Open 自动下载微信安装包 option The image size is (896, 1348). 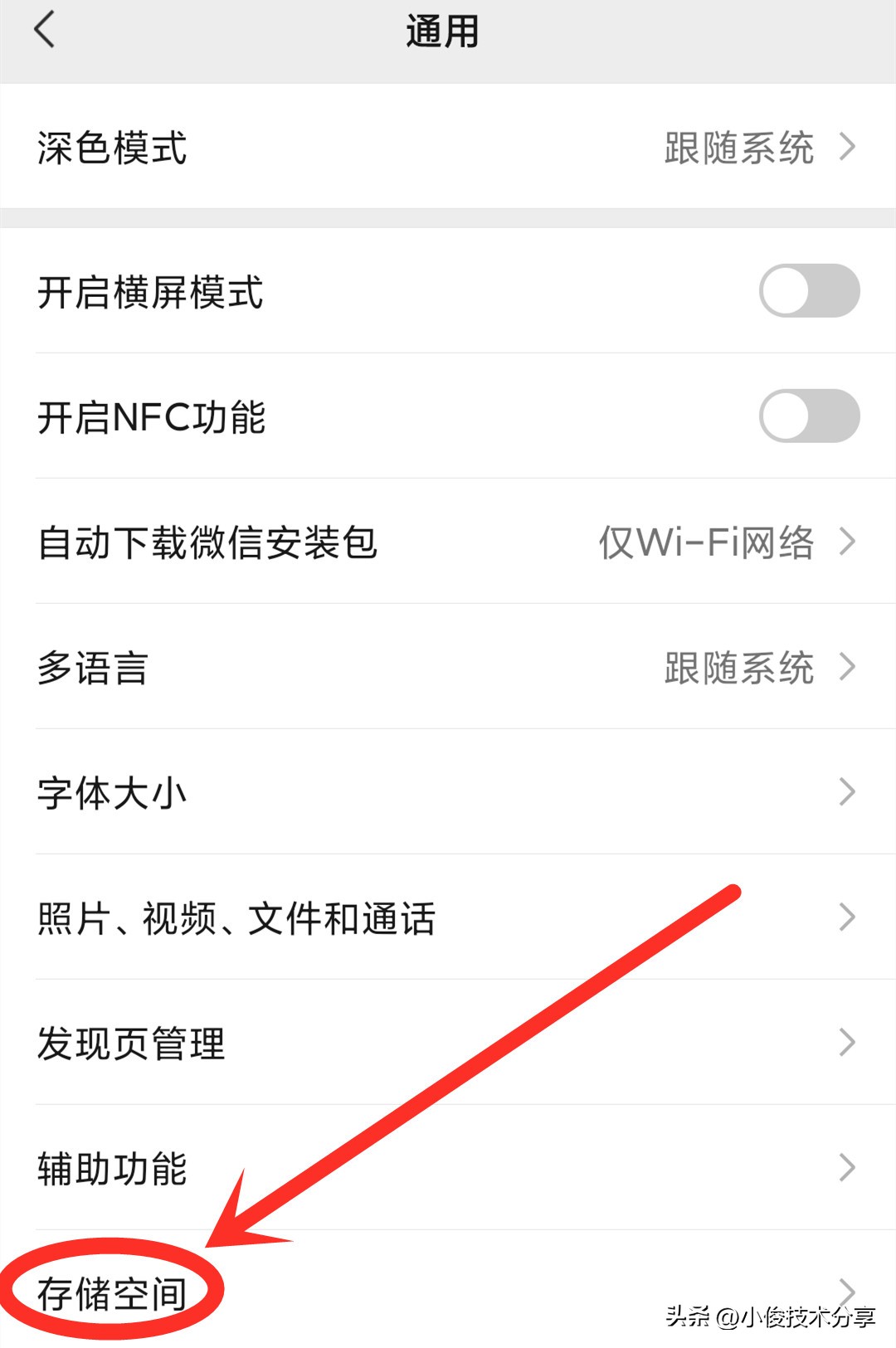[448, 543]
